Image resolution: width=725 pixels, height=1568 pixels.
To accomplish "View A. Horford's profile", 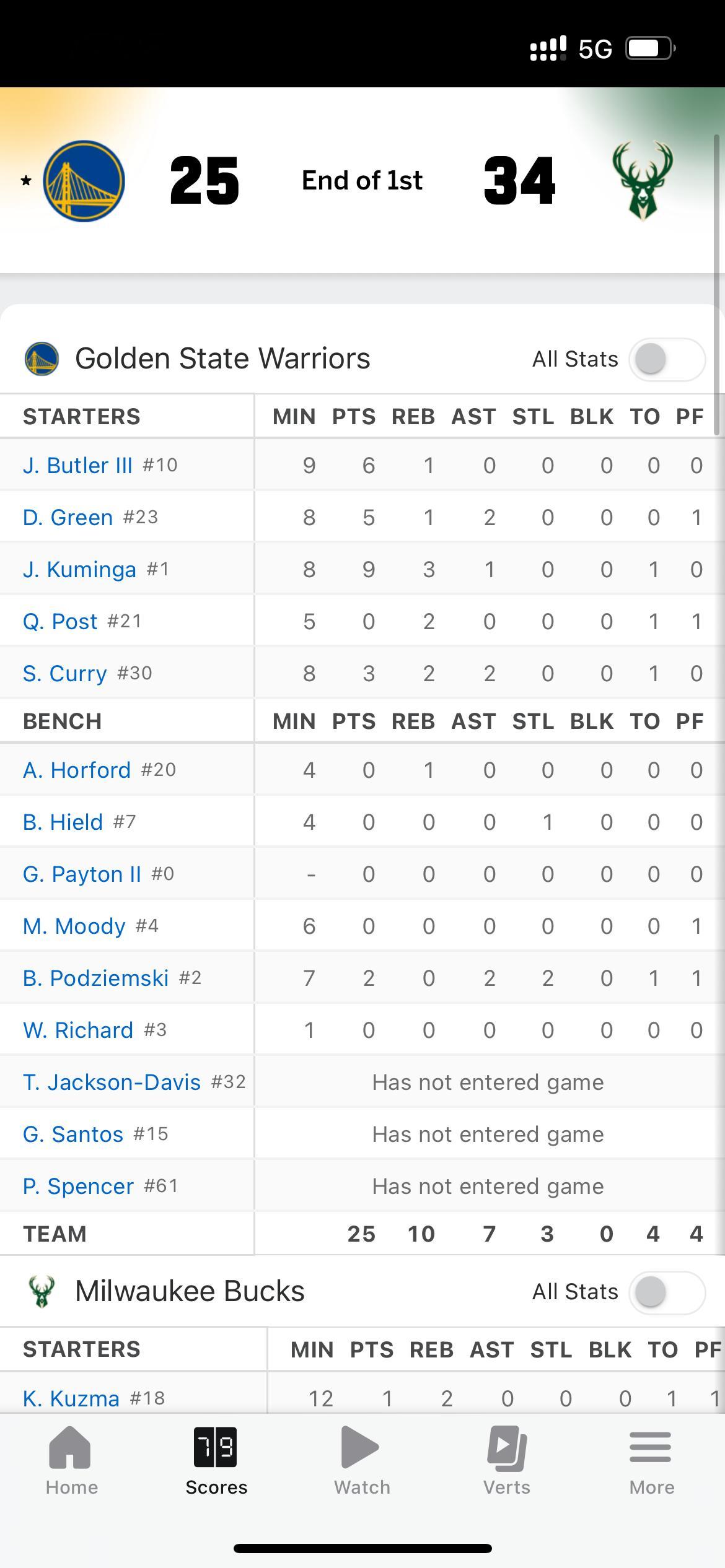I will tap(77, 770).
